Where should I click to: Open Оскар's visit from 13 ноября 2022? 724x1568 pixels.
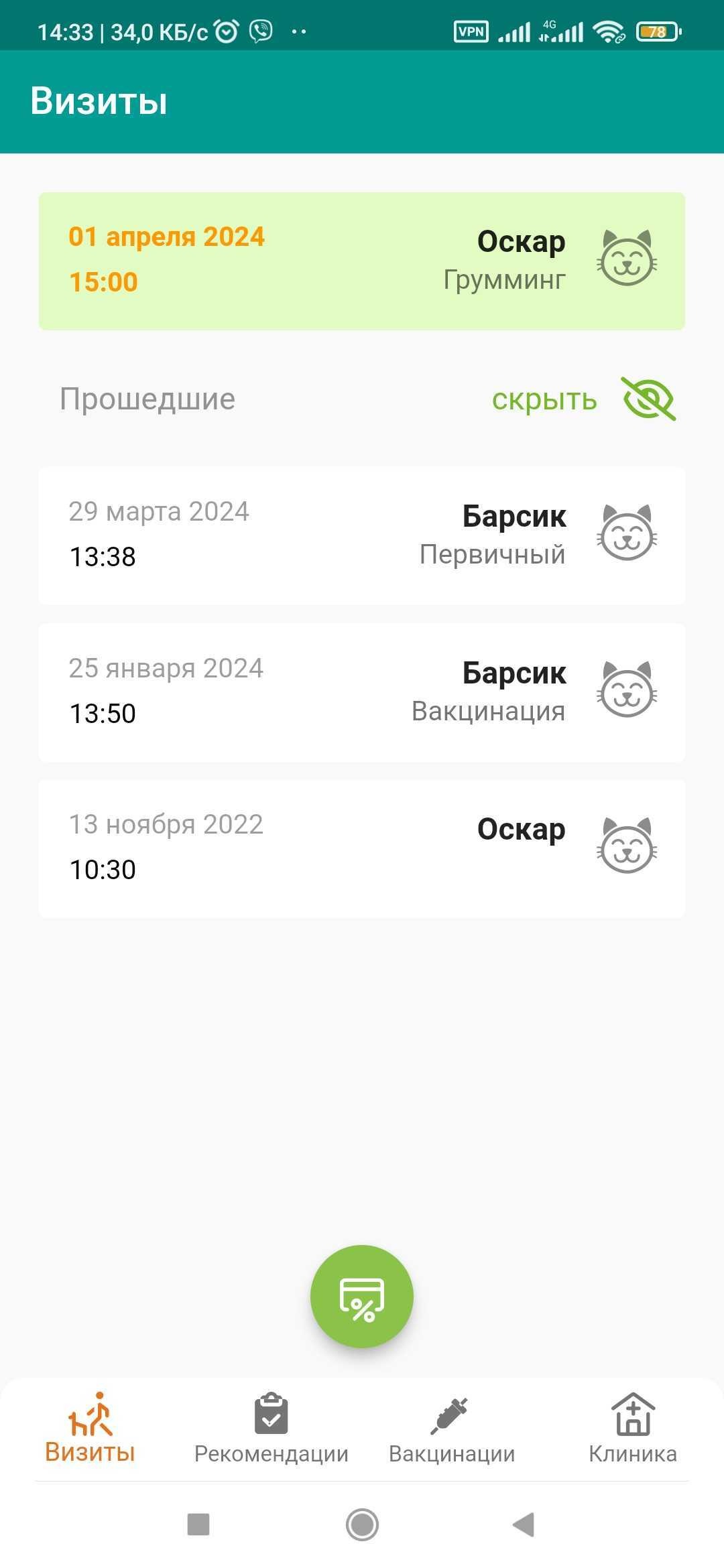click(362, 848)
